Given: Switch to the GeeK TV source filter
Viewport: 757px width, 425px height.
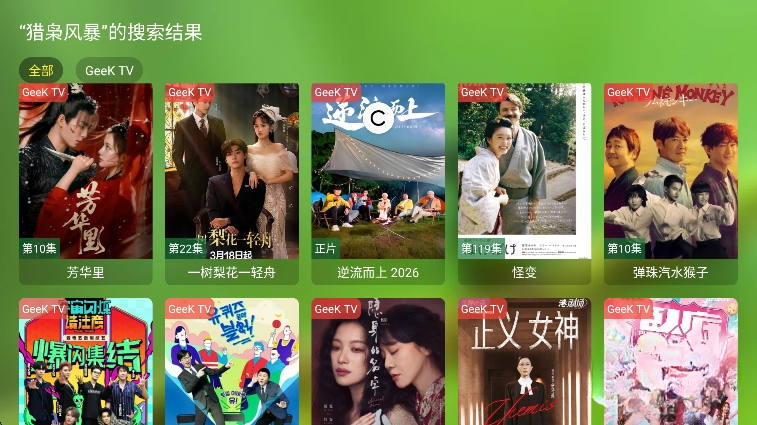Looking at the screenshot, I should (109, 70).
